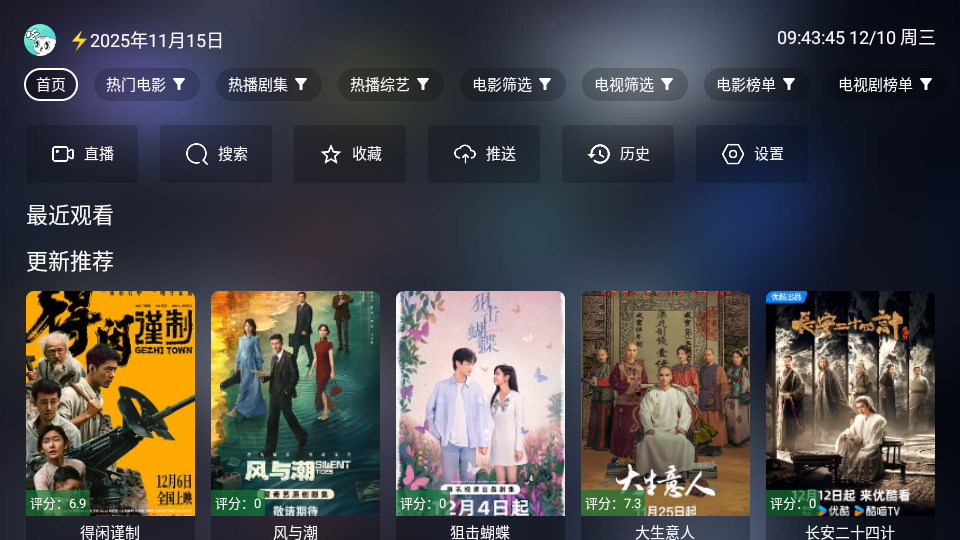The width and height of the screenshot is (960, 540).
Task: Go to the 电视筛选 tab
Action: click(x=634, y=85)
